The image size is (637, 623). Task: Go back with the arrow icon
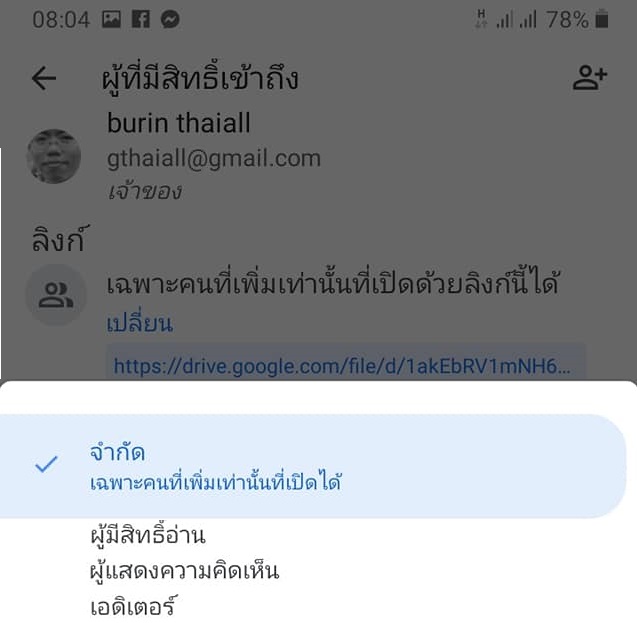pos(43,79)
